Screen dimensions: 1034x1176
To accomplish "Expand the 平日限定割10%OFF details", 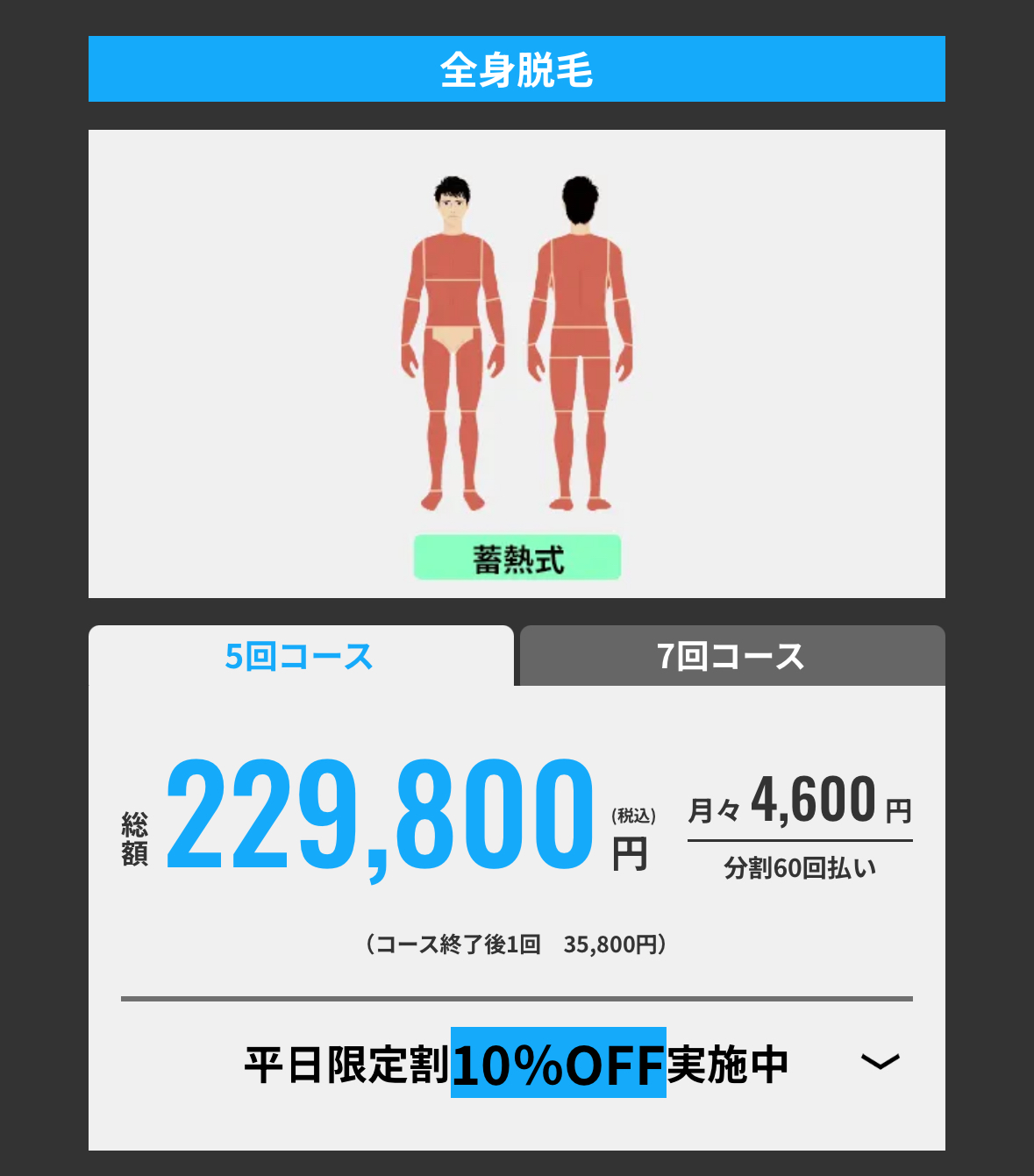I will point(880,1062).
